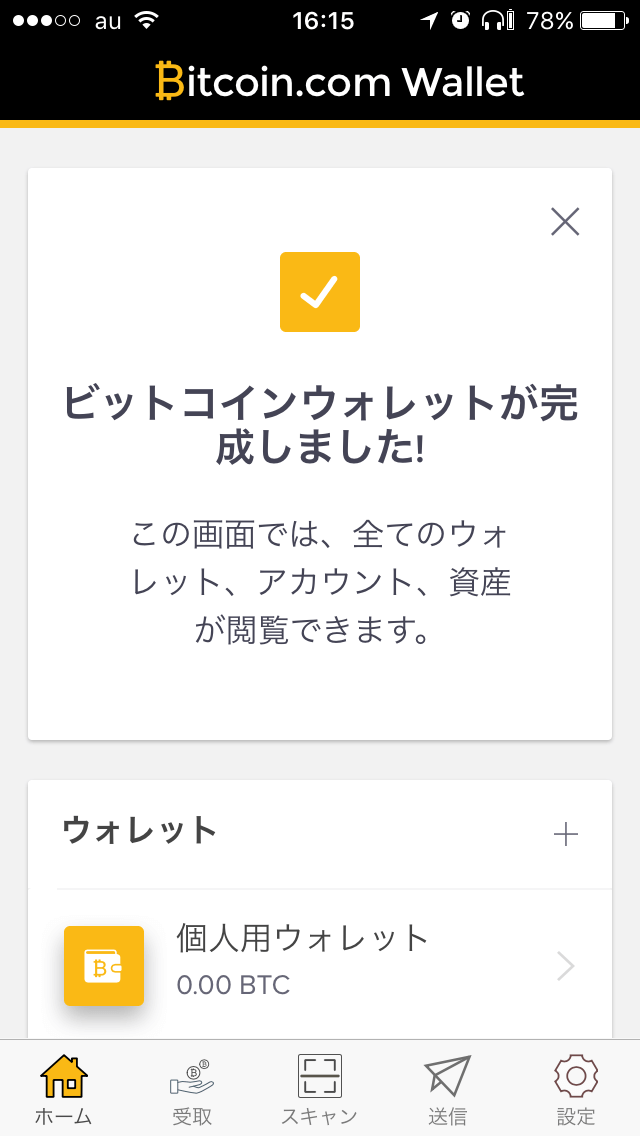Open the 設定 tab
The height and width of the screenshot is (1136, 640).
[x=575, y=1090]
